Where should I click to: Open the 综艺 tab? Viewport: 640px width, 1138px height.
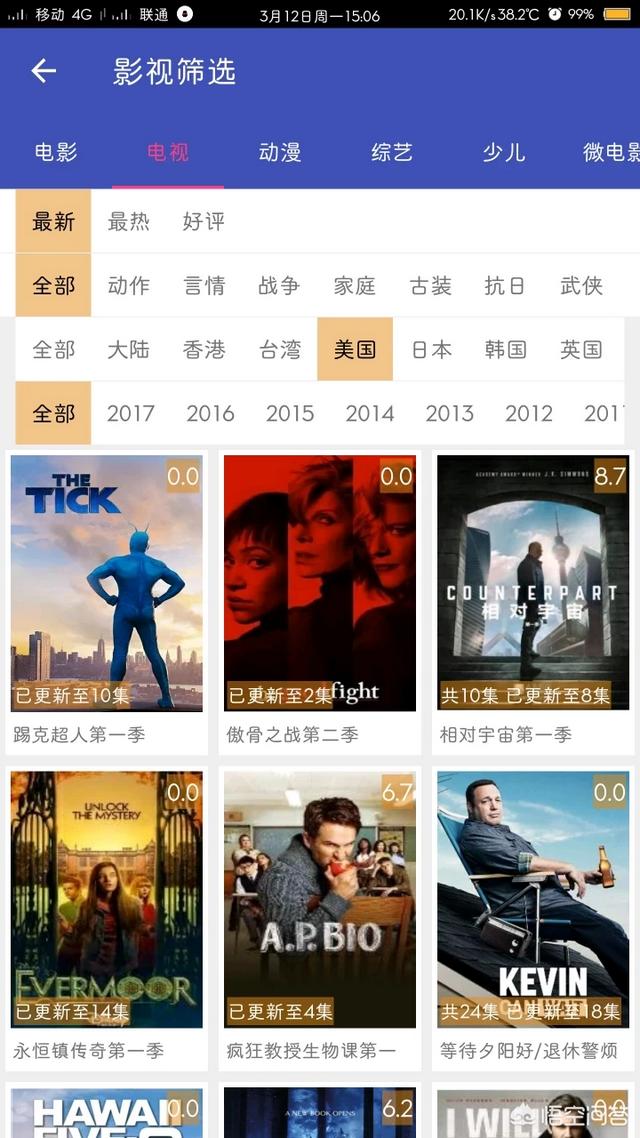[392, 152]
